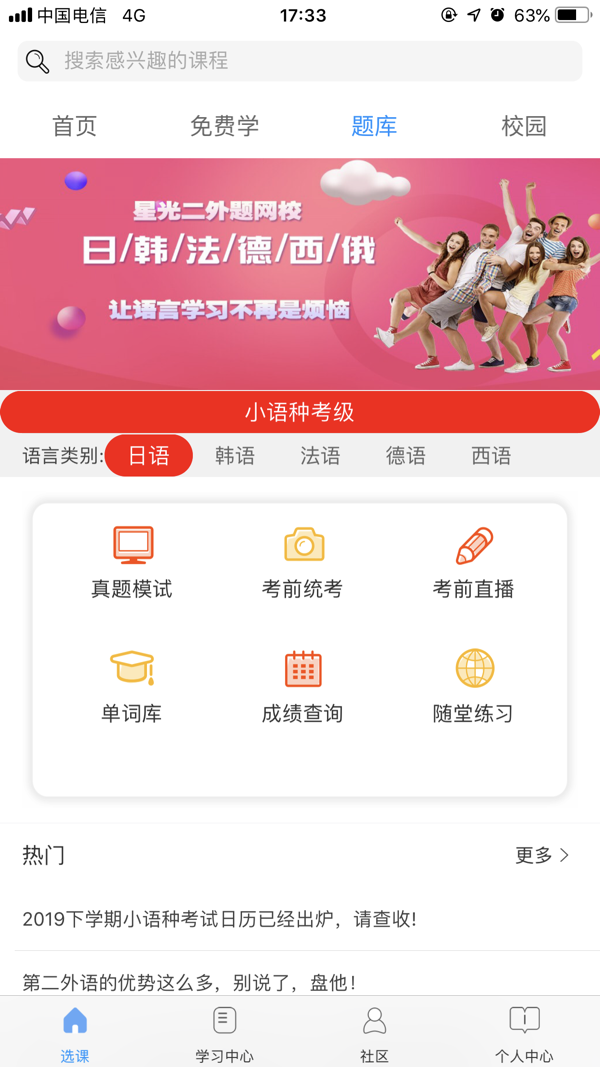The height and width of the screenshot is (1067, 600).
Task: Open the 2019下学期小语种考试日历 article
Action: coord(219,919)
